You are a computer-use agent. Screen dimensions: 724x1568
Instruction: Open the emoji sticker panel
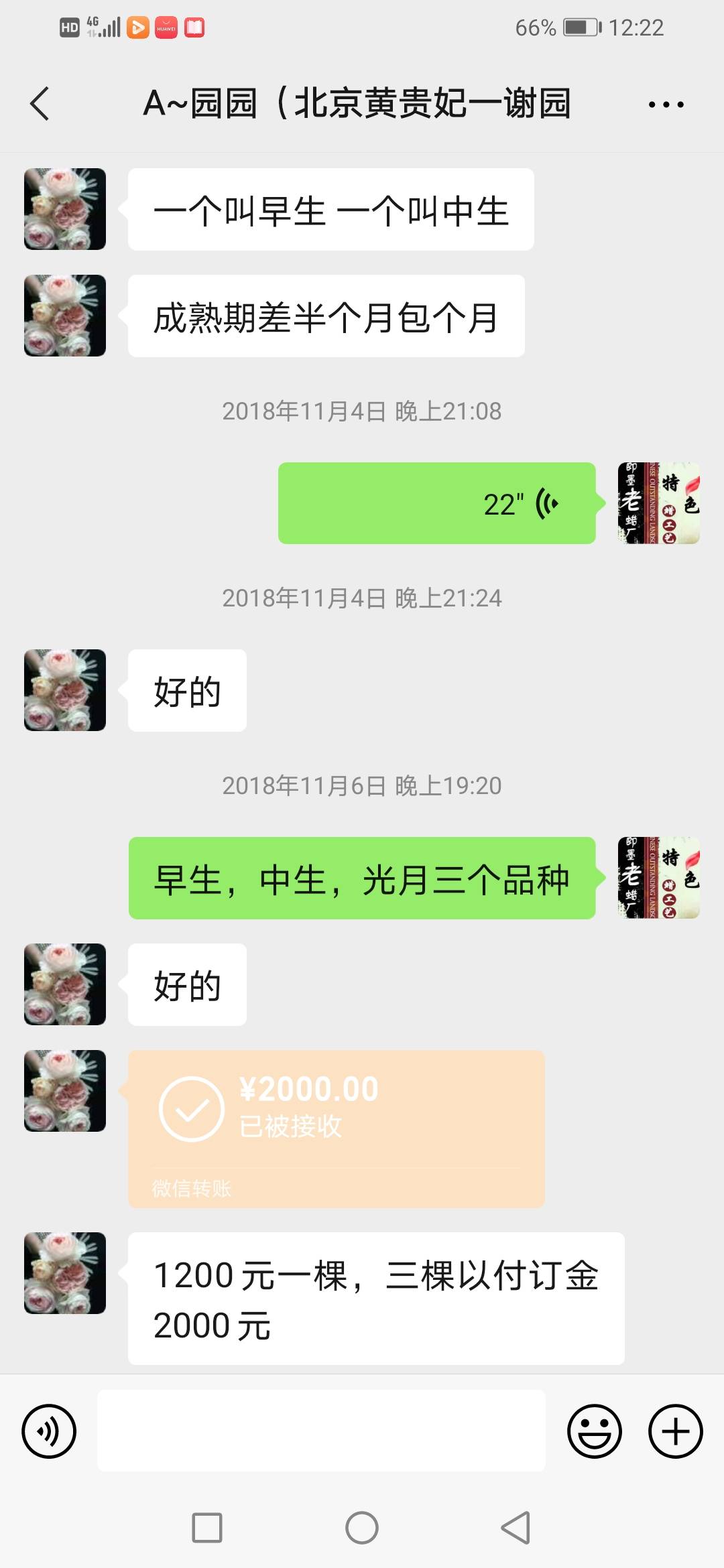(x=595, y=1431)
